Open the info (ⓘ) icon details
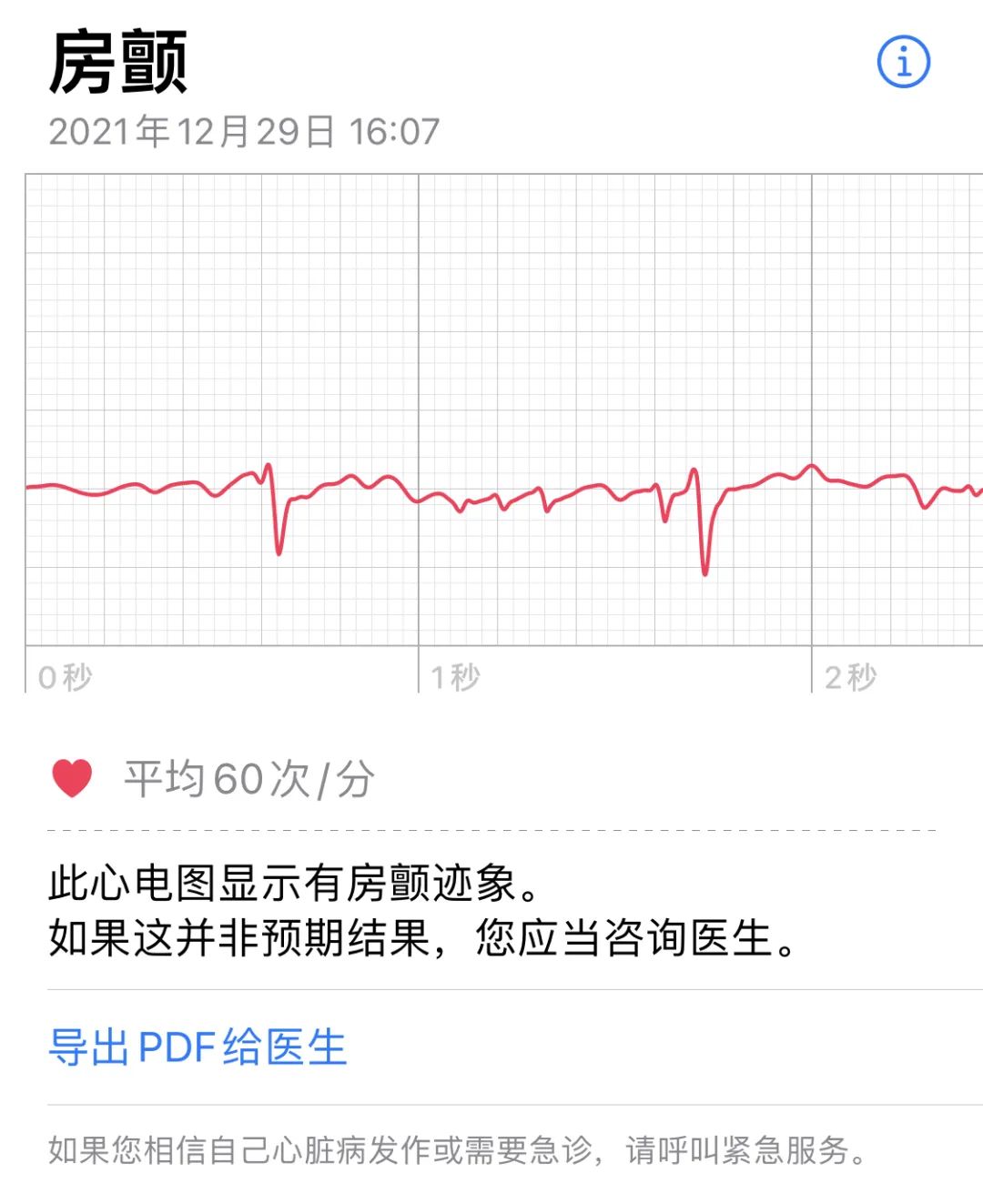Screen dimensions: 983x1204 pos(902,62)
